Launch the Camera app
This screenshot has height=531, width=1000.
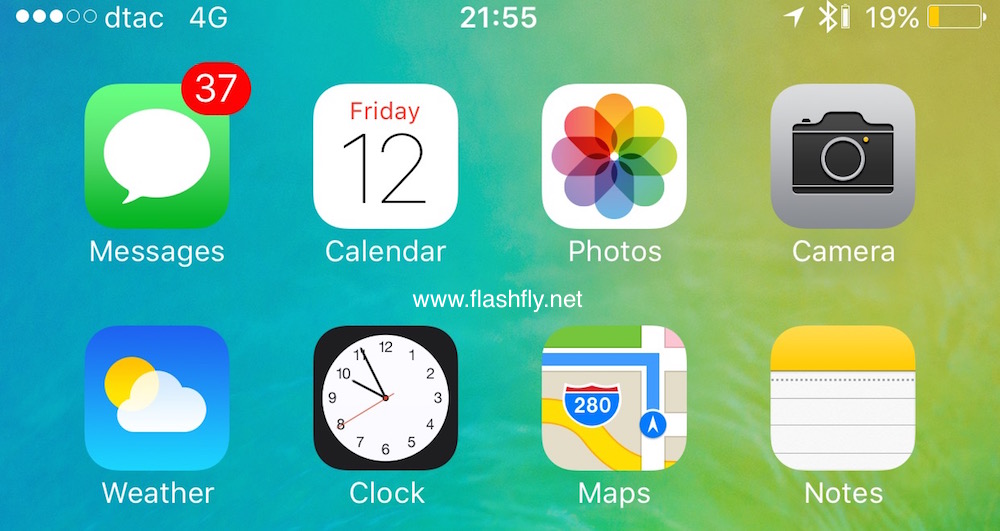pos(843,157)
